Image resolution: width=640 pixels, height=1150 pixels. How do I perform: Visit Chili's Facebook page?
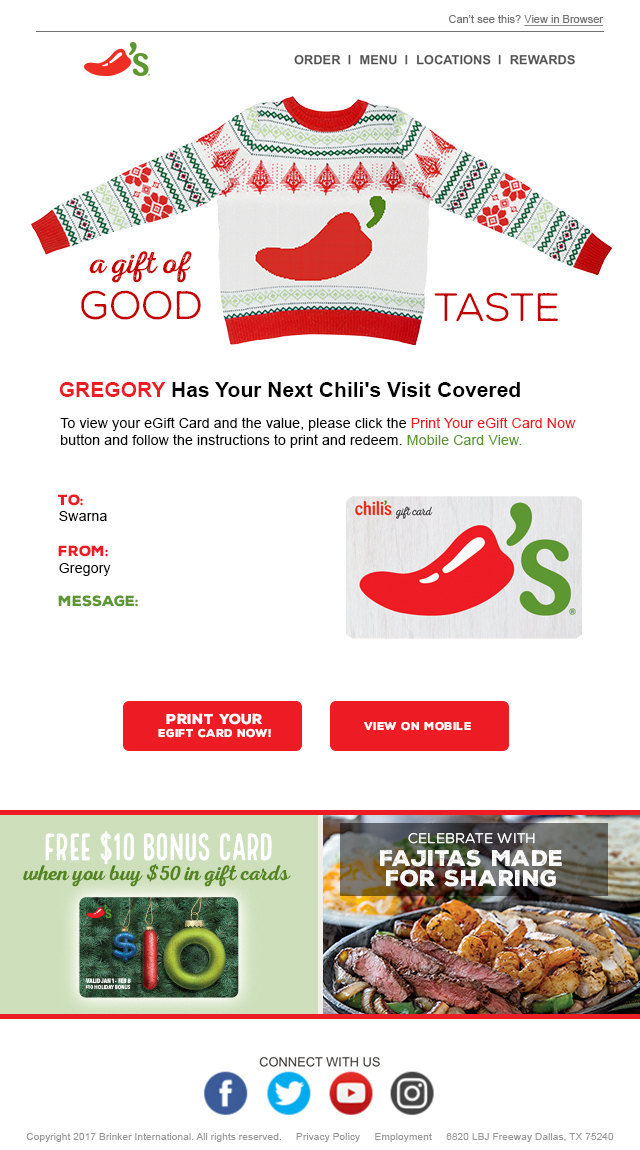(226, 1093)
